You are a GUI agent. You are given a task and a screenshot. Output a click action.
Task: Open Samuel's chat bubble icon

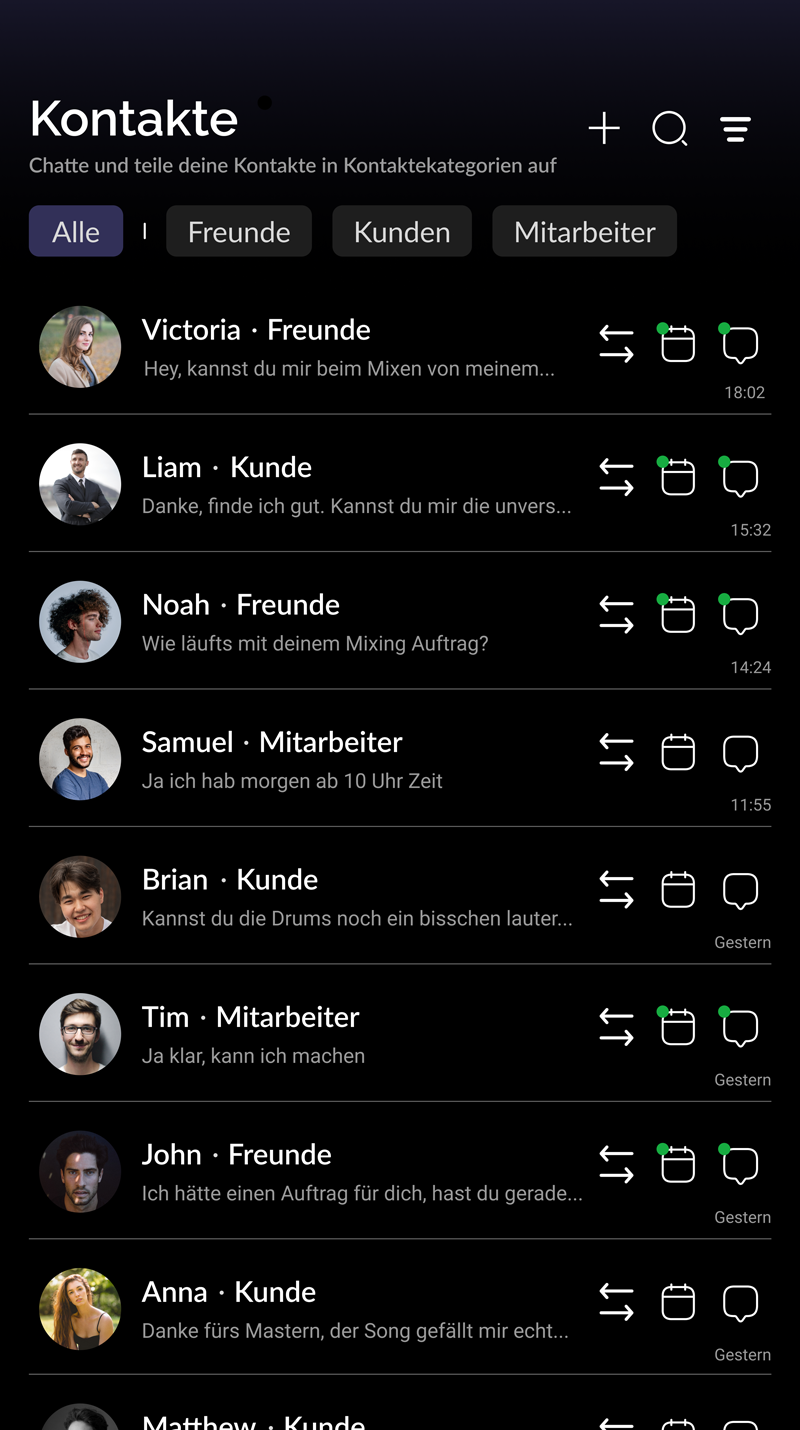740,753
